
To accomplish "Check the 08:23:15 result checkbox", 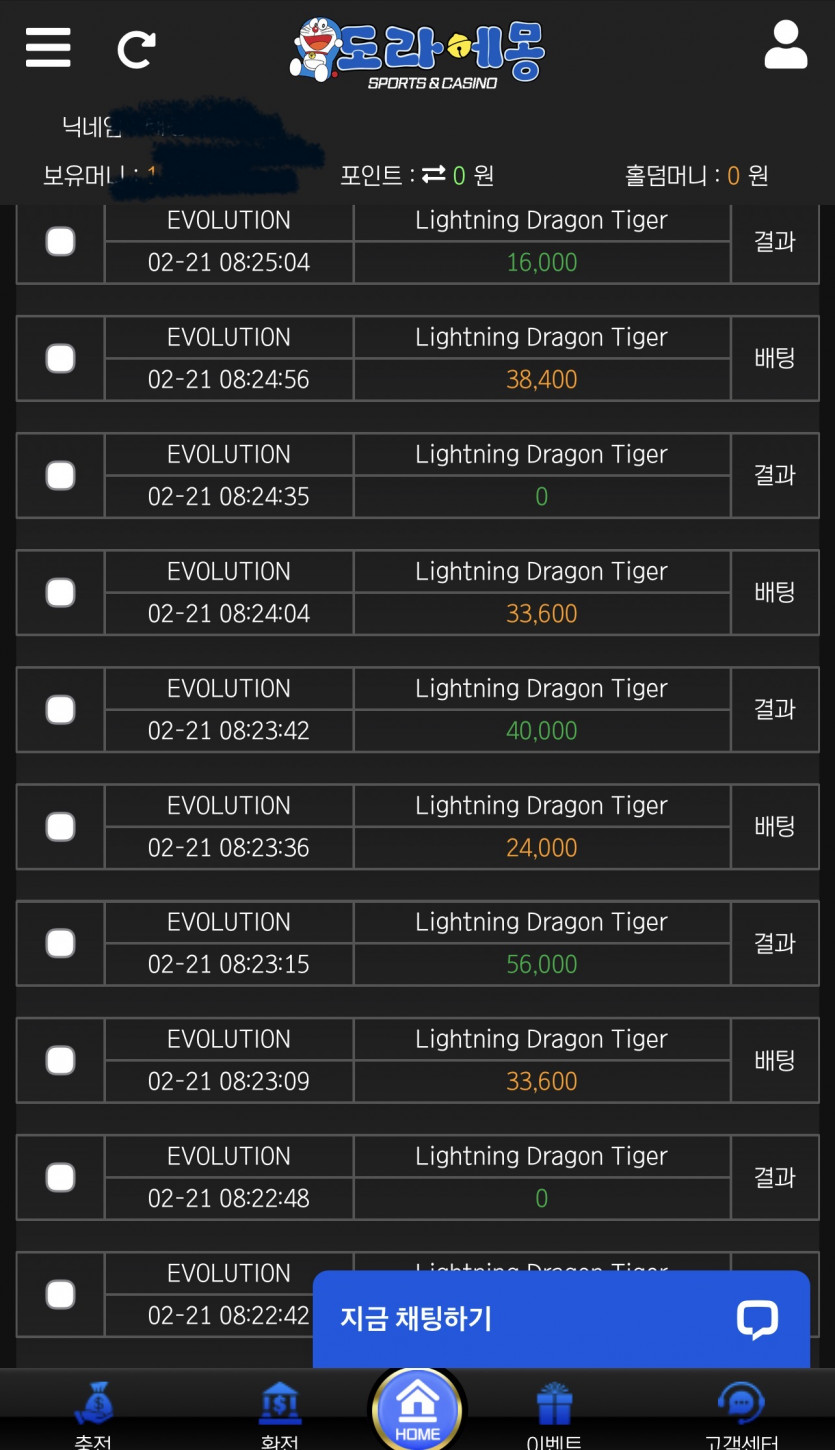I will point(61,943).
